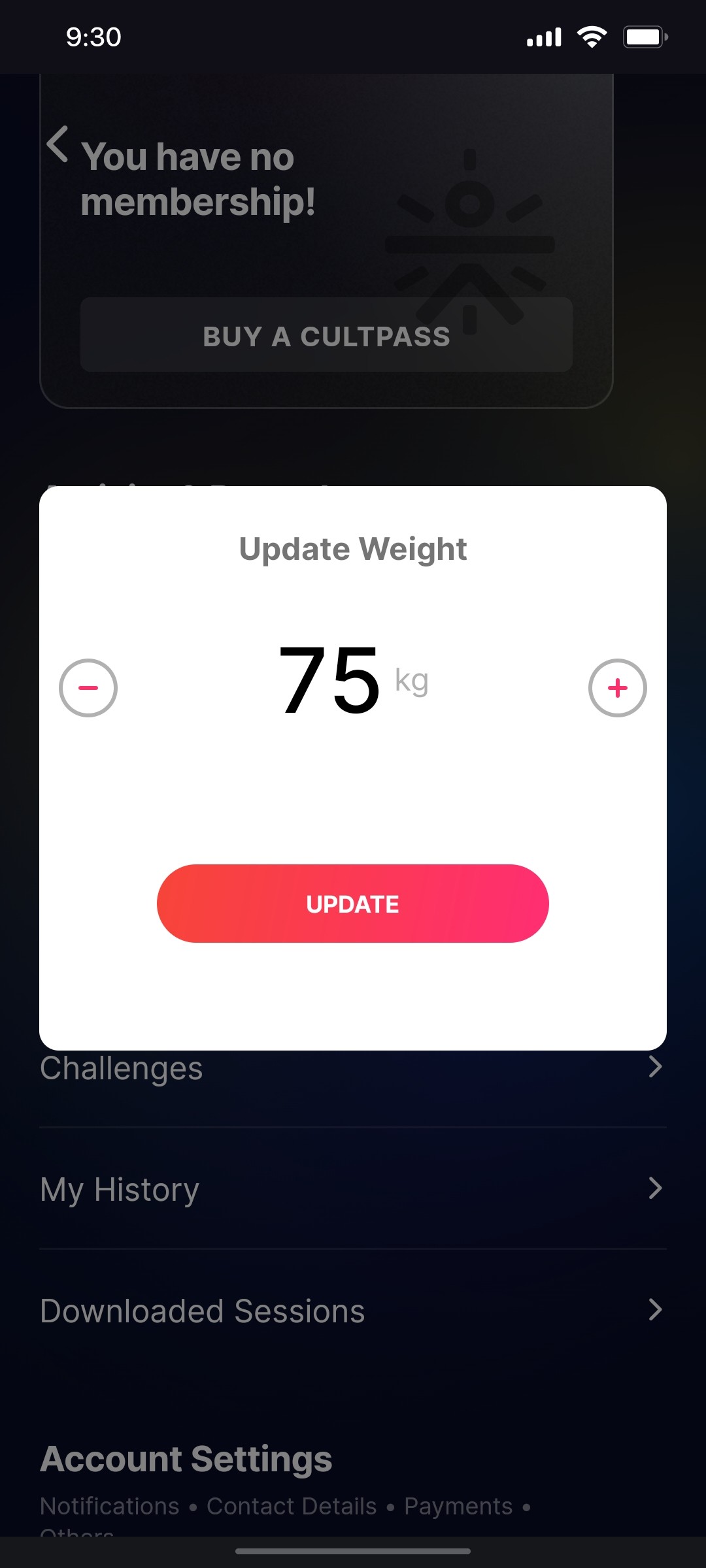
Task: Tap BUY A CULTPASS
Action: (x=326, y=336)
